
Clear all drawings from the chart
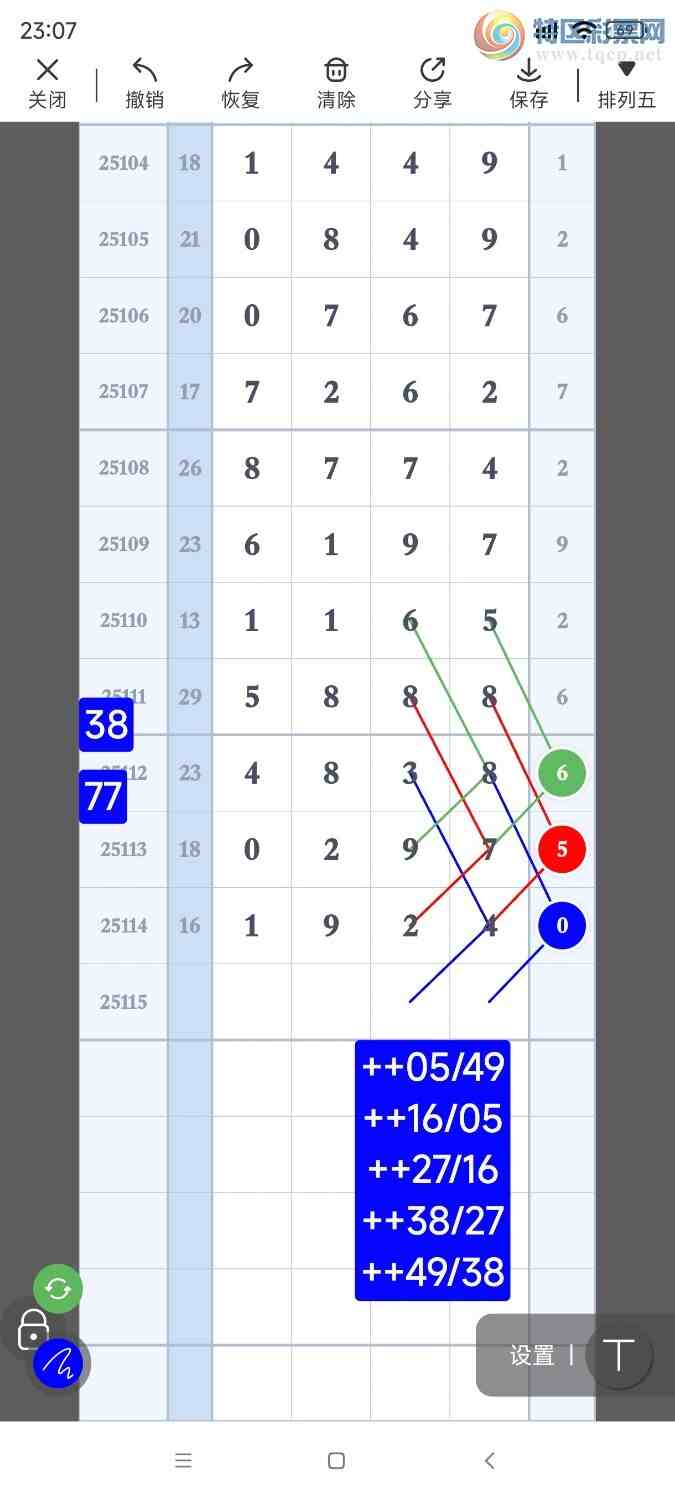(336, 83)
